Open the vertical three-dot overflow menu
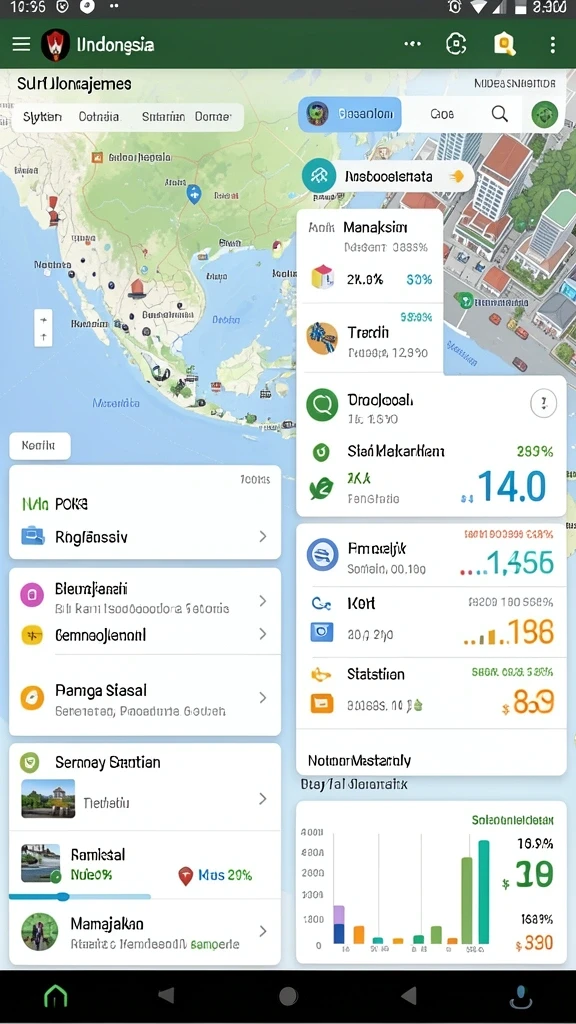Viewport: 576px width, 1024px height. tap(552, 44)
